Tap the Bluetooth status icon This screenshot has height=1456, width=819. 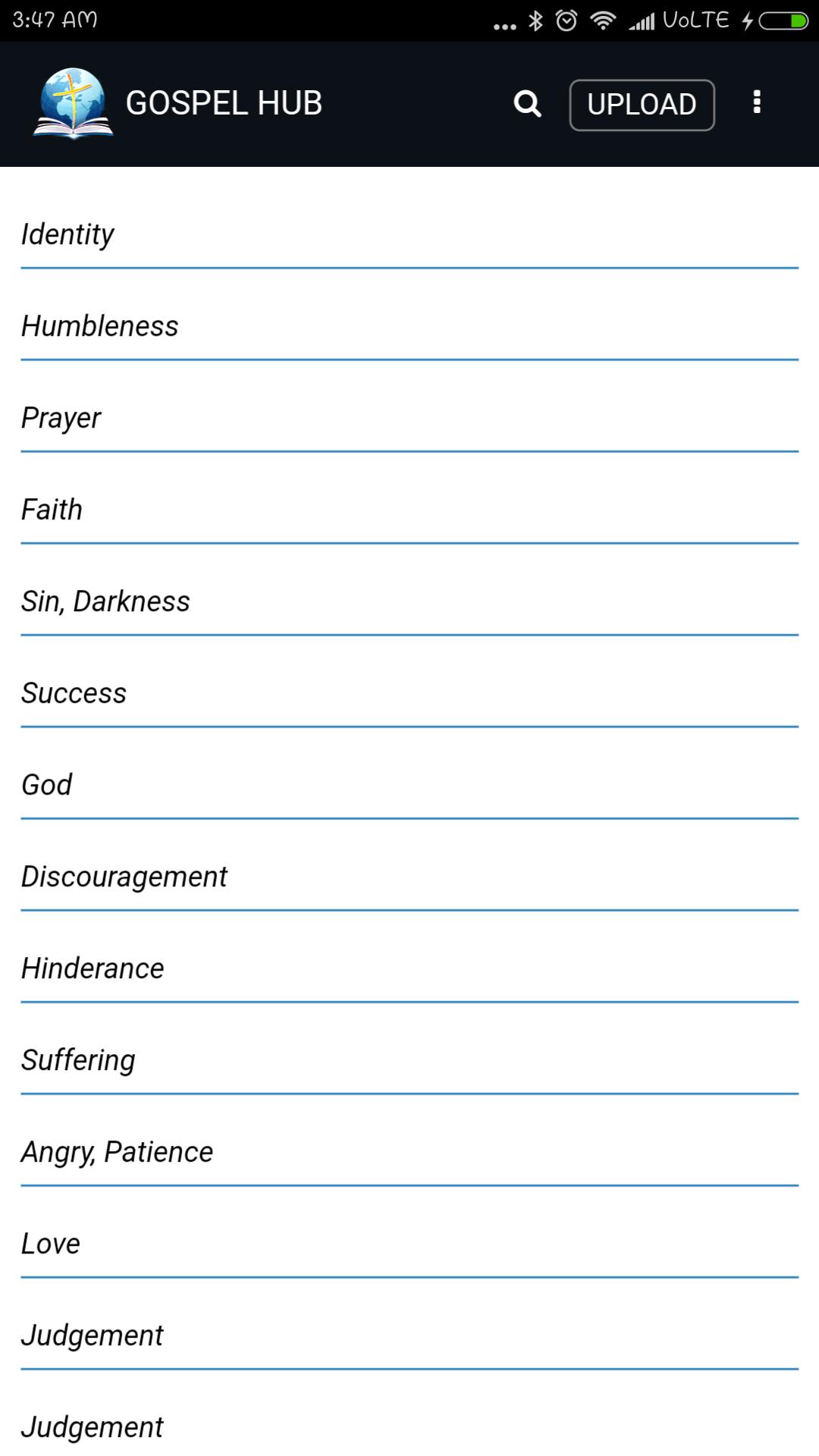535,20
